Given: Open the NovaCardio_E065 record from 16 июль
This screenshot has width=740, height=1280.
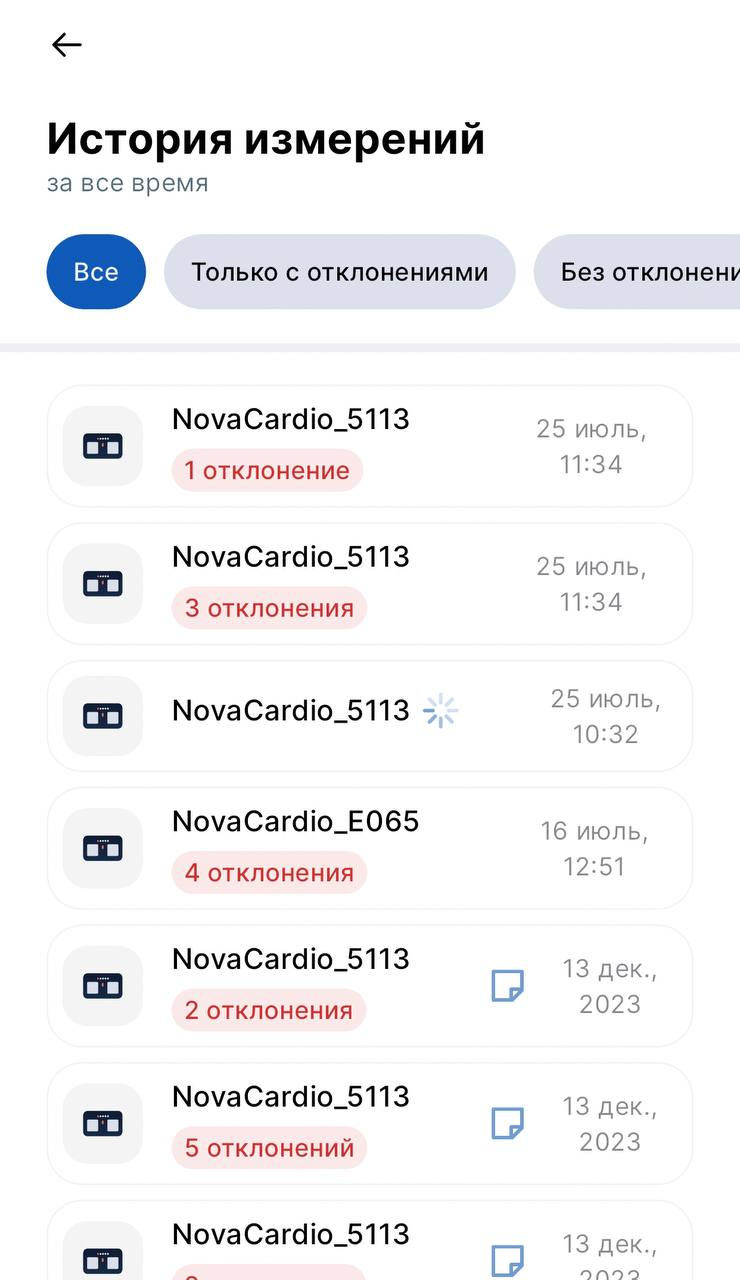Looking at the screenshot, I should coord(370,848).
